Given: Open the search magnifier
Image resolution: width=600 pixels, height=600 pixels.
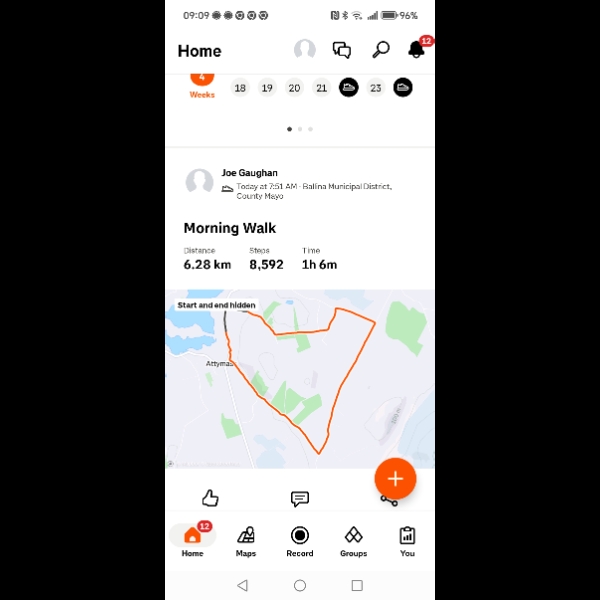Looking at the screenshot, I should tap(381, 50).
